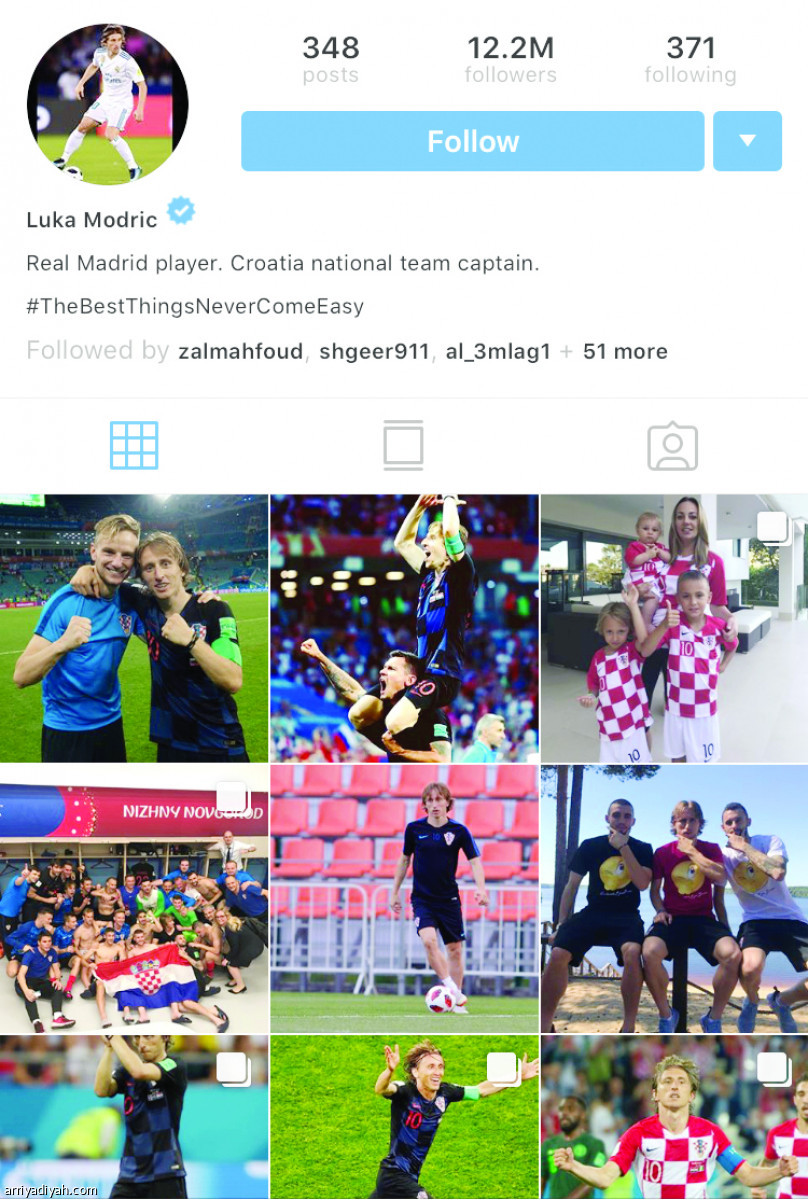The image size is (808, 1200).
Task: Switch to the list feed view tab
Action: tap(403, 446)
